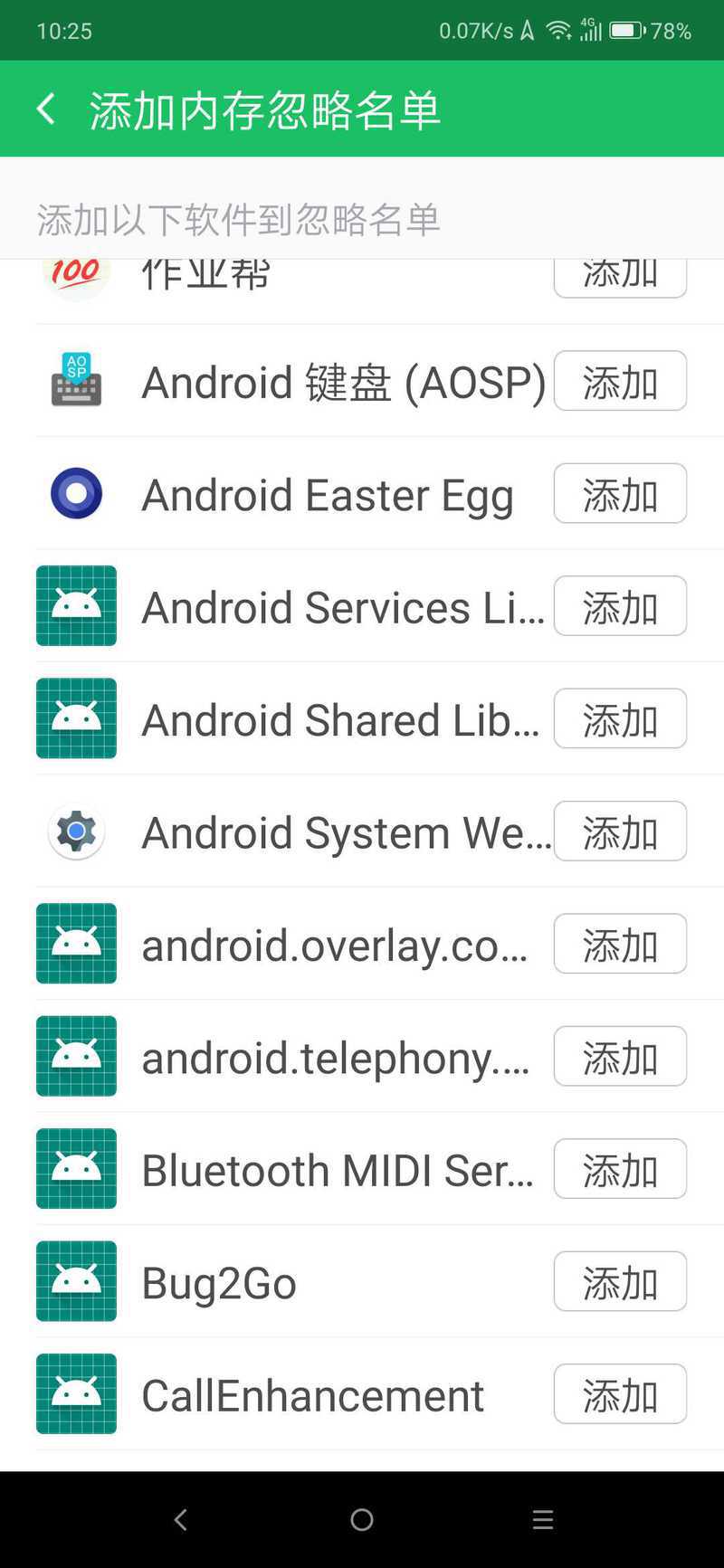Go back from 添加内存忽略名单
This screenshot has height=1568, width=724.
pyautogui.click(x=46, y=109)
